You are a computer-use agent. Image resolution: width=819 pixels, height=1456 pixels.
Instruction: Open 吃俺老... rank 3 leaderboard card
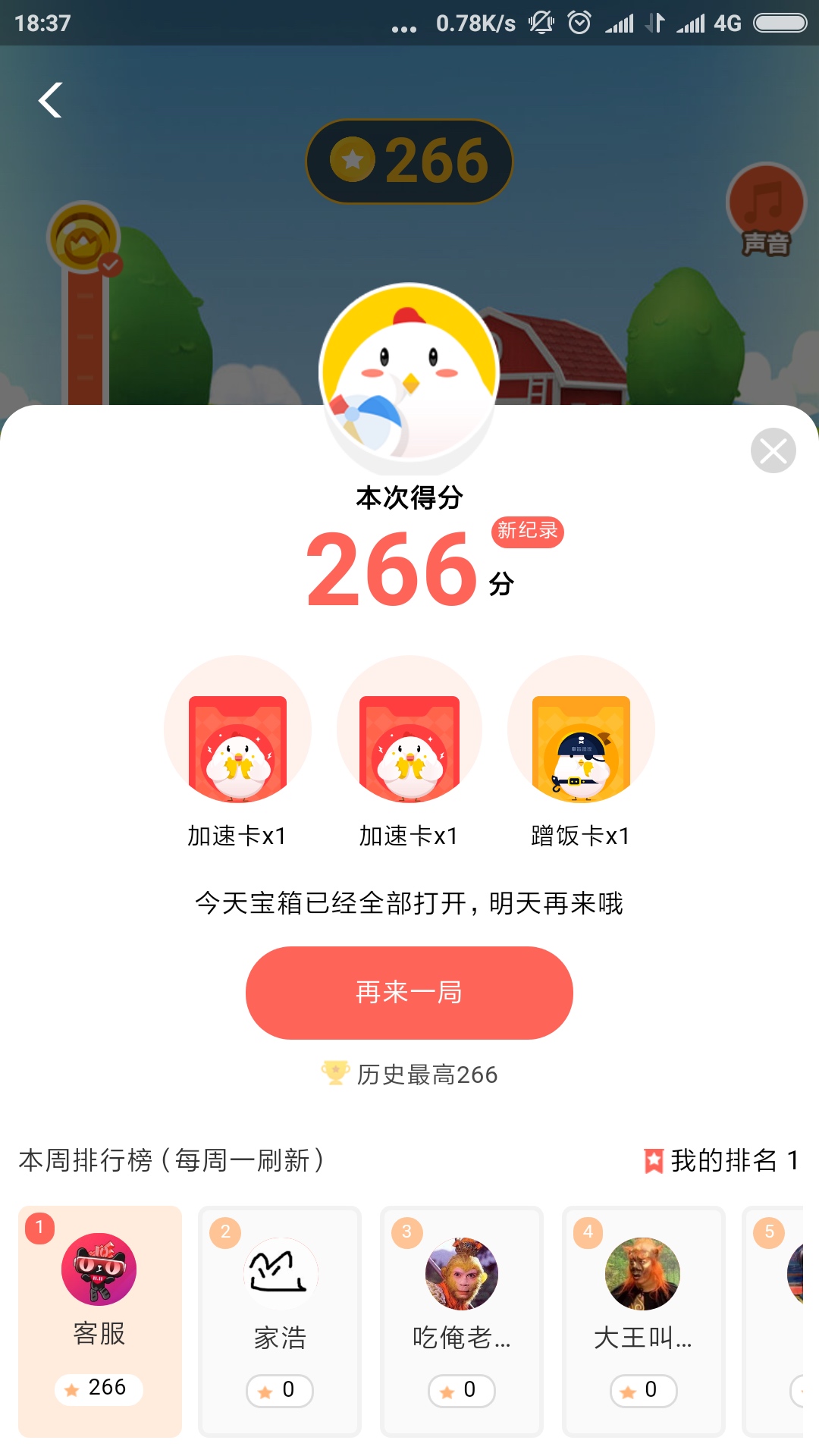pos(461,1321)
